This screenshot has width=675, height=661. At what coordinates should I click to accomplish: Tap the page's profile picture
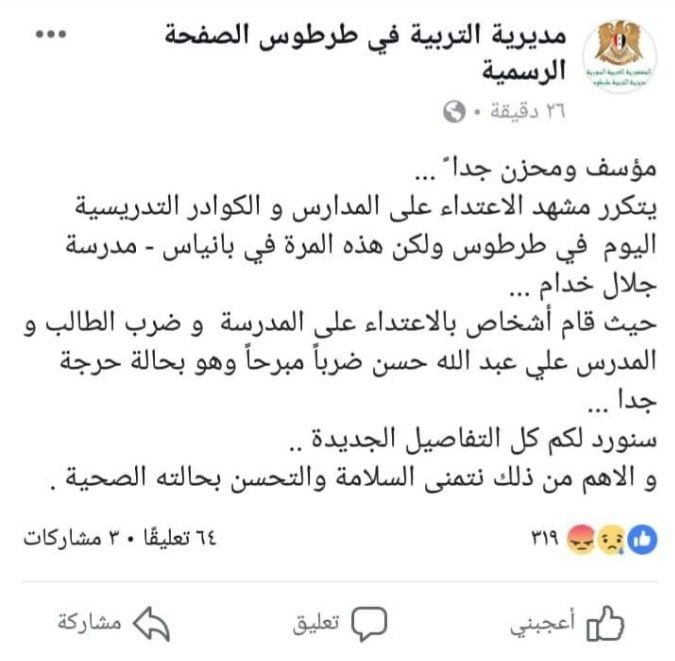(625, 56)
